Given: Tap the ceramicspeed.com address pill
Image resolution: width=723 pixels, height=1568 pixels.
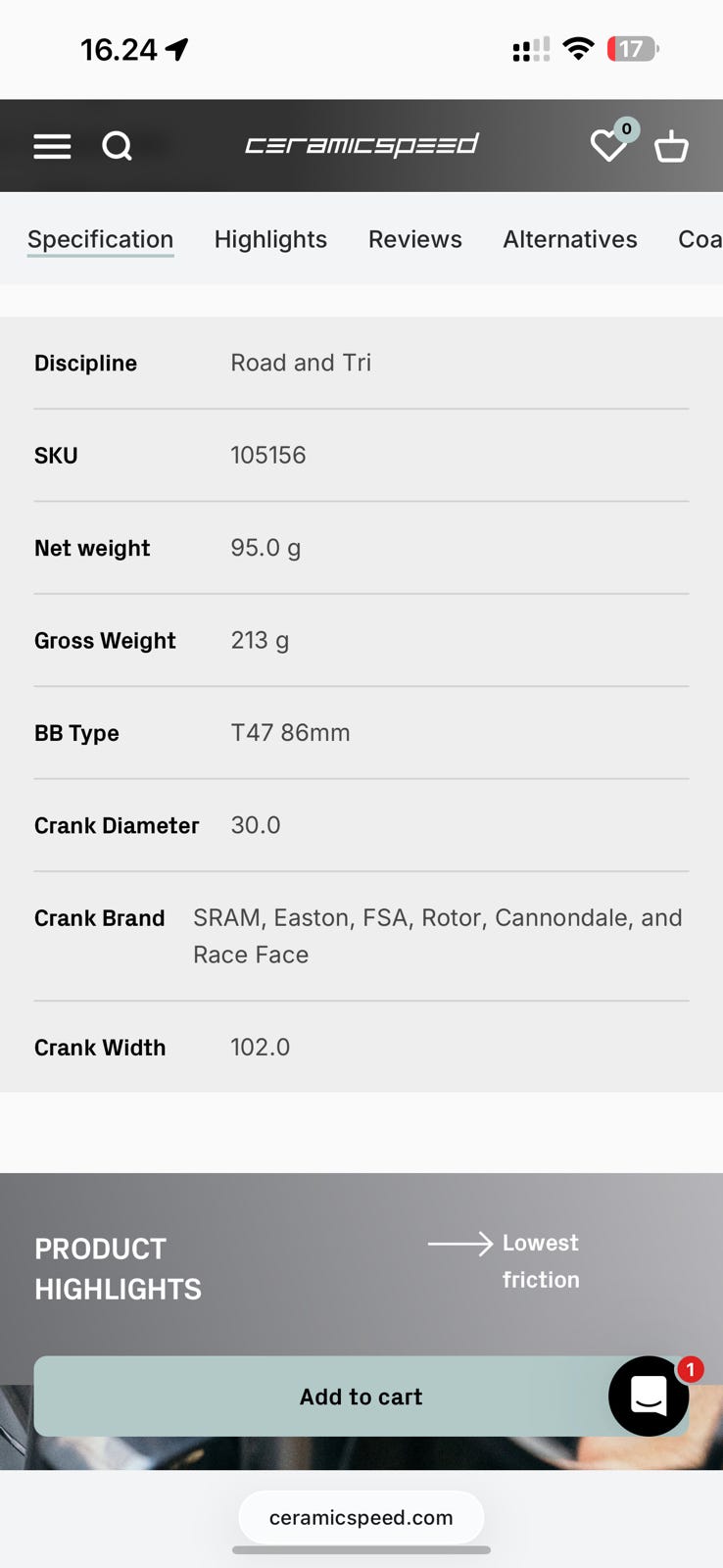Looking at the screenshot, I should pos(361,1517).
